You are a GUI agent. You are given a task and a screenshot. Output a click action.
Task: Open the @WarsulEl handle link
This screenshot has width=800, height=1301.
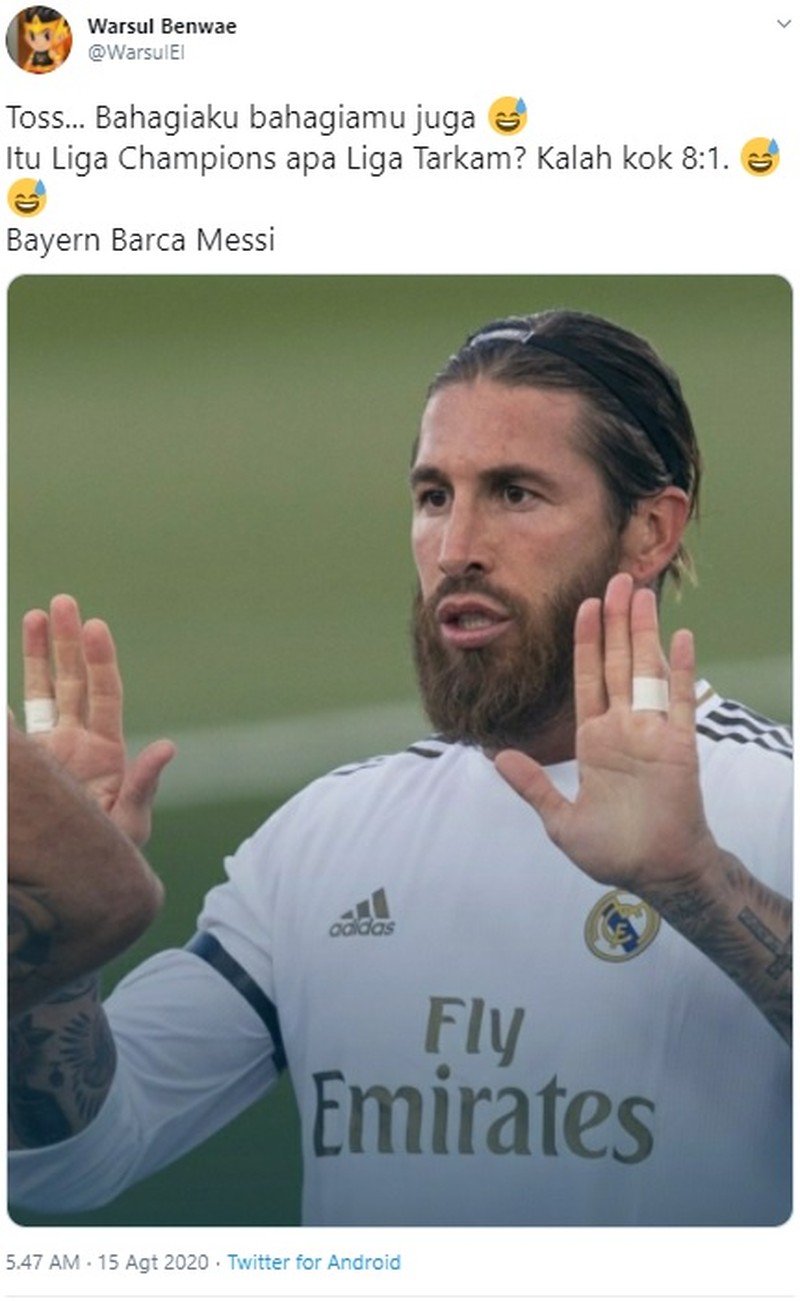[x=135, y=52]
